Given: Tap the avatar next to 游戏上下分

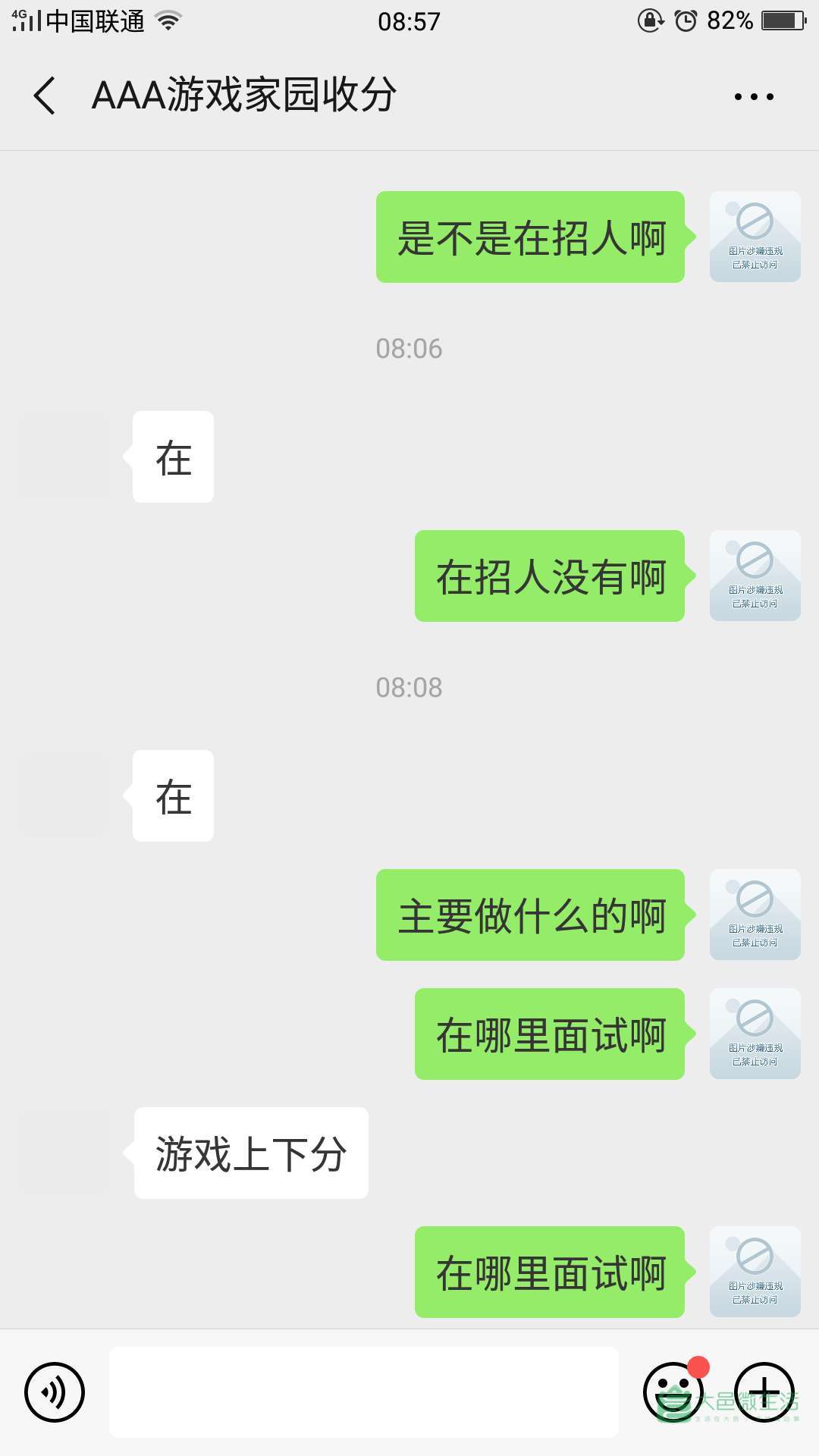Looking at the screenshot, I should tap(64, 1153).
